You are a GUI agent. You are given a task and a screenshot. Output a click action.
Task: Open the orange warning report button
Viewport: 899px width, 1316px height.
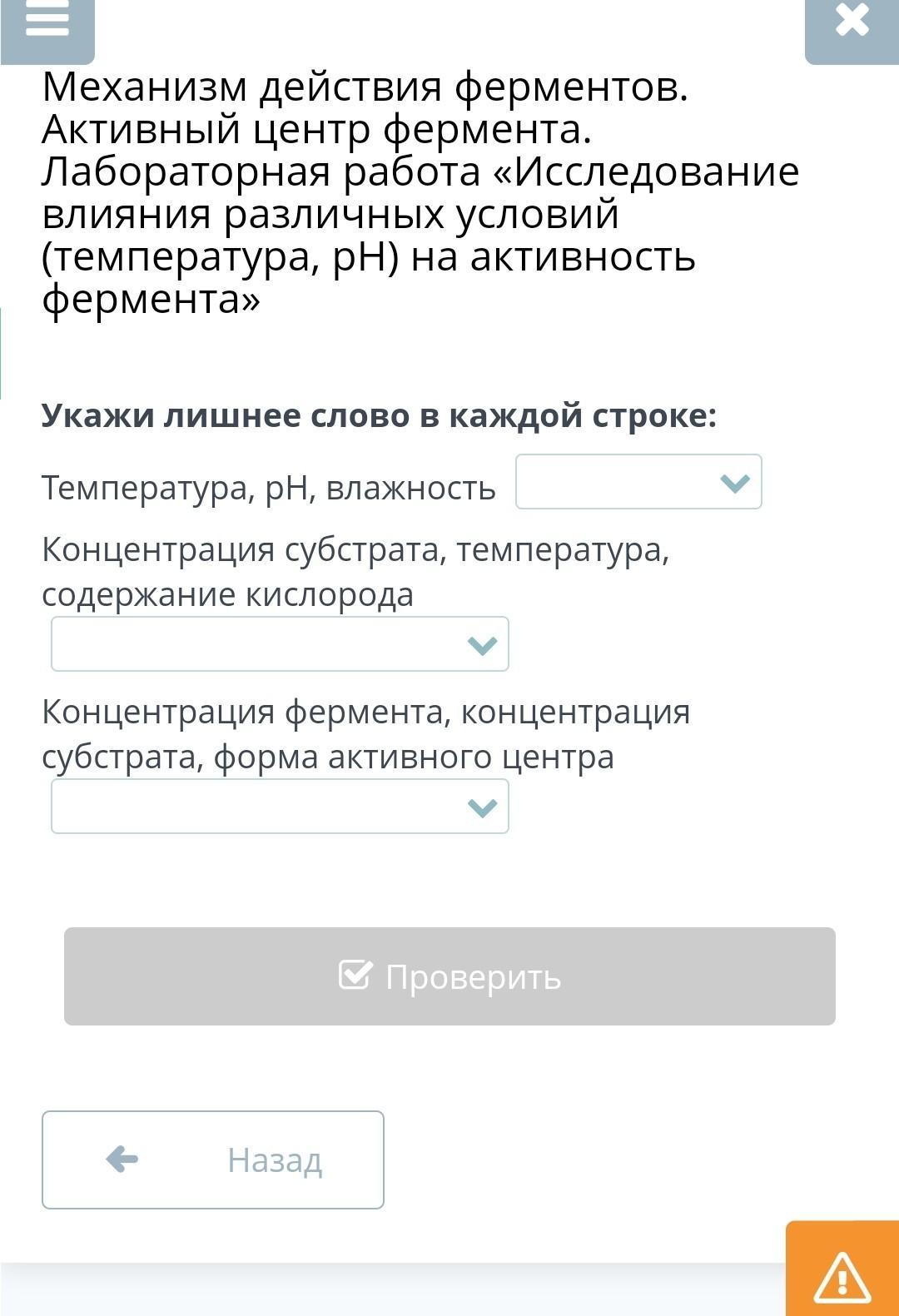point(842,1271)
